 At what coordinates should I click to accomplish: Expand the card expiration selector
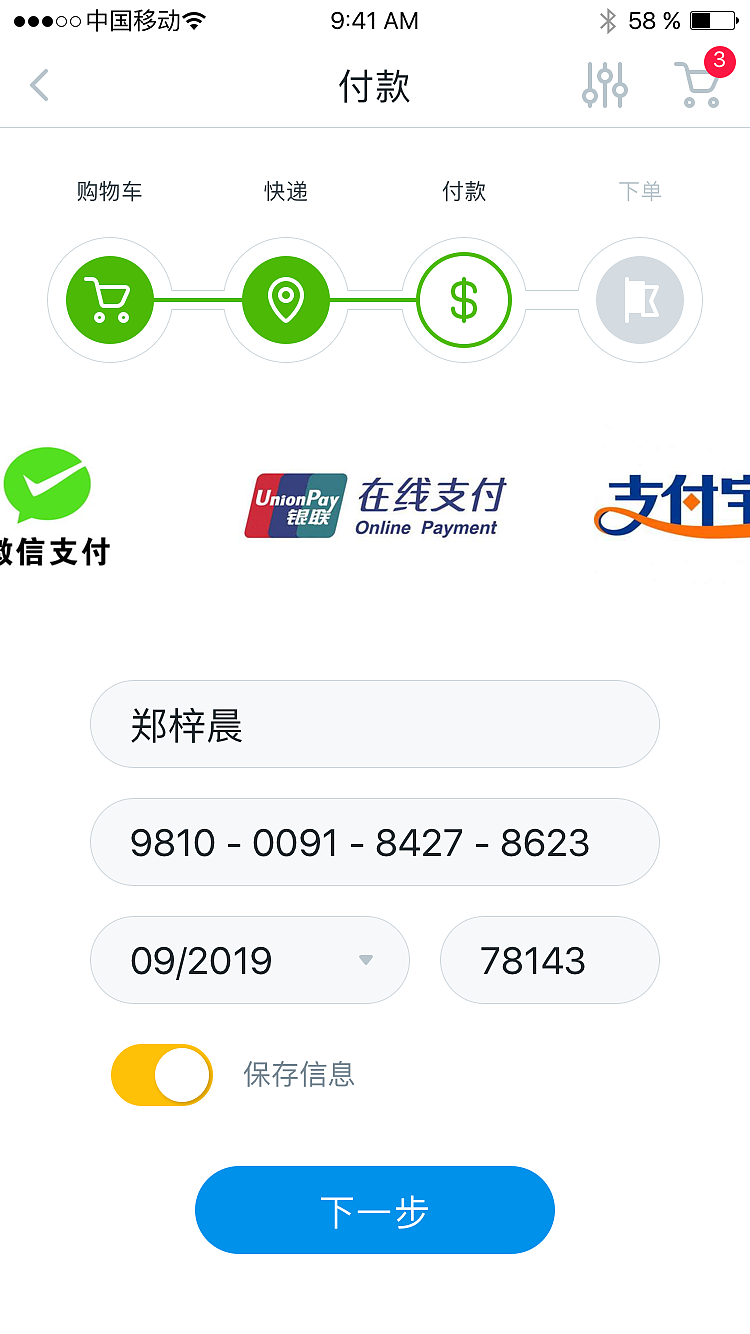tap(366, 959)
